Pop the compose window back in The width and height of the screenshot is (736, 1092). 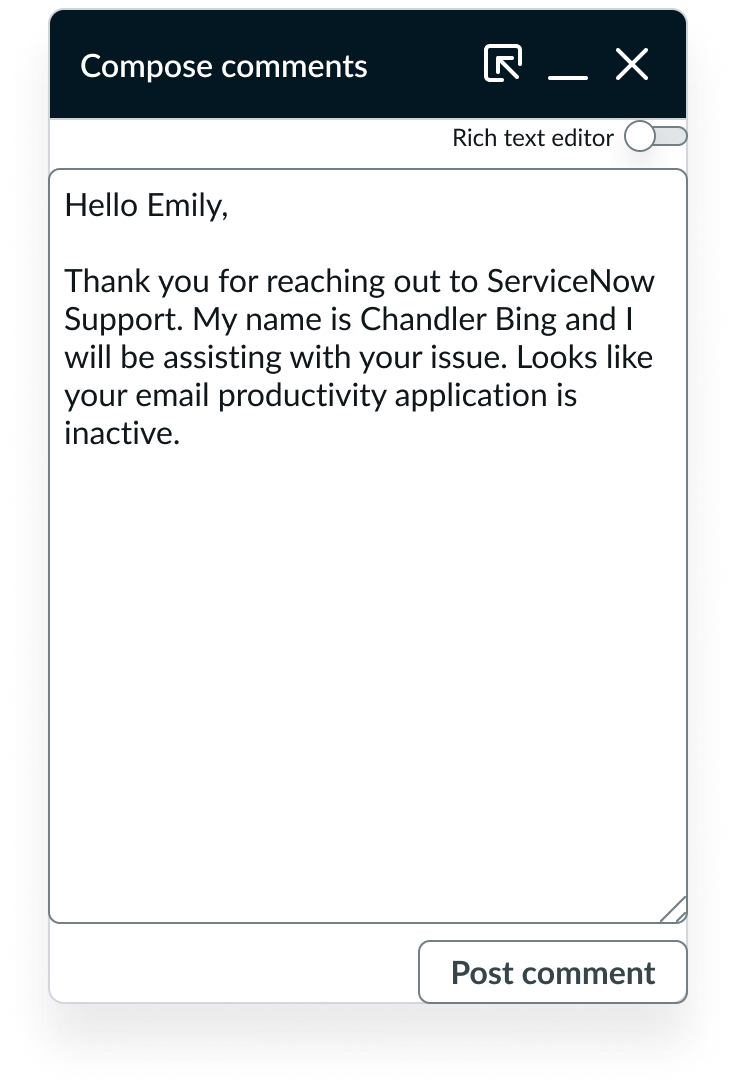[502, 65]
